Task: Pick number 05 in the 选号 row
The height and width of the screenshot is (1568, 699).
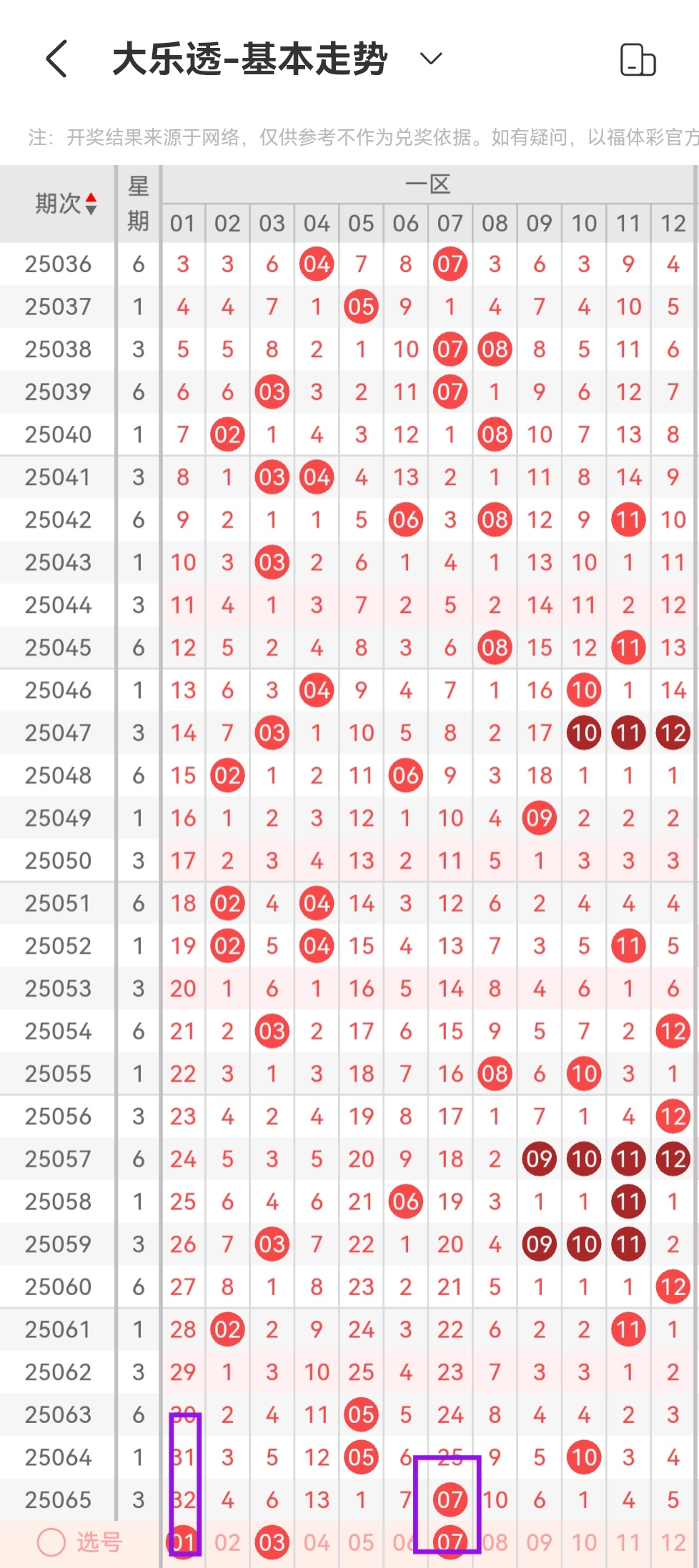Action: click(x=361, y=1543)
